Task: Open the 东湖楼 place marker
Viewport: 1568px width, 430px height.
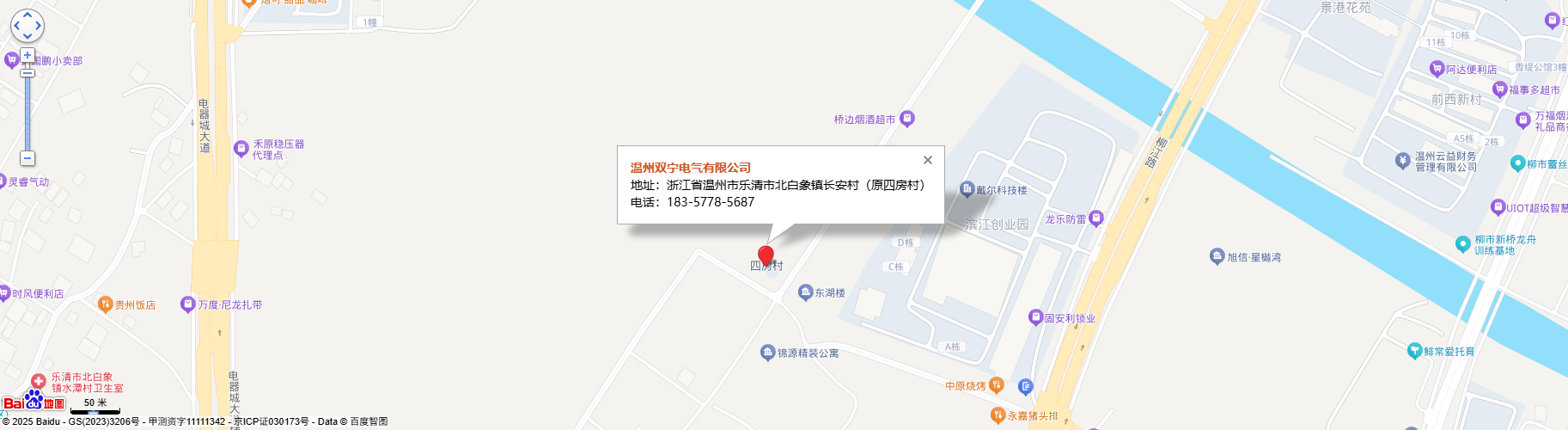Action: [x=805, y=292]
